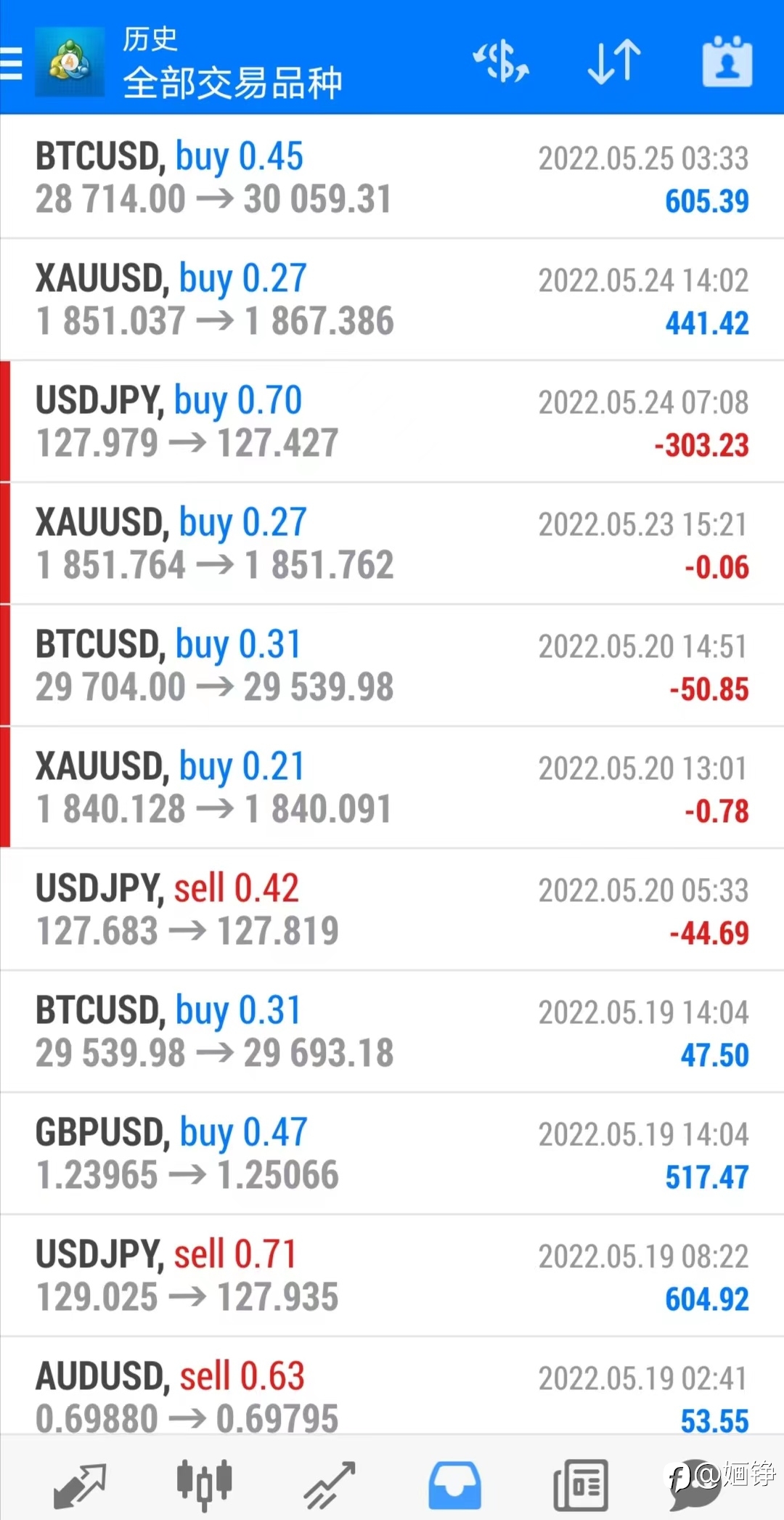This screenshot has height=1520, width=784.
Task: Open BTCUSD buy 0.45 trade
Action: click(392, 177)
